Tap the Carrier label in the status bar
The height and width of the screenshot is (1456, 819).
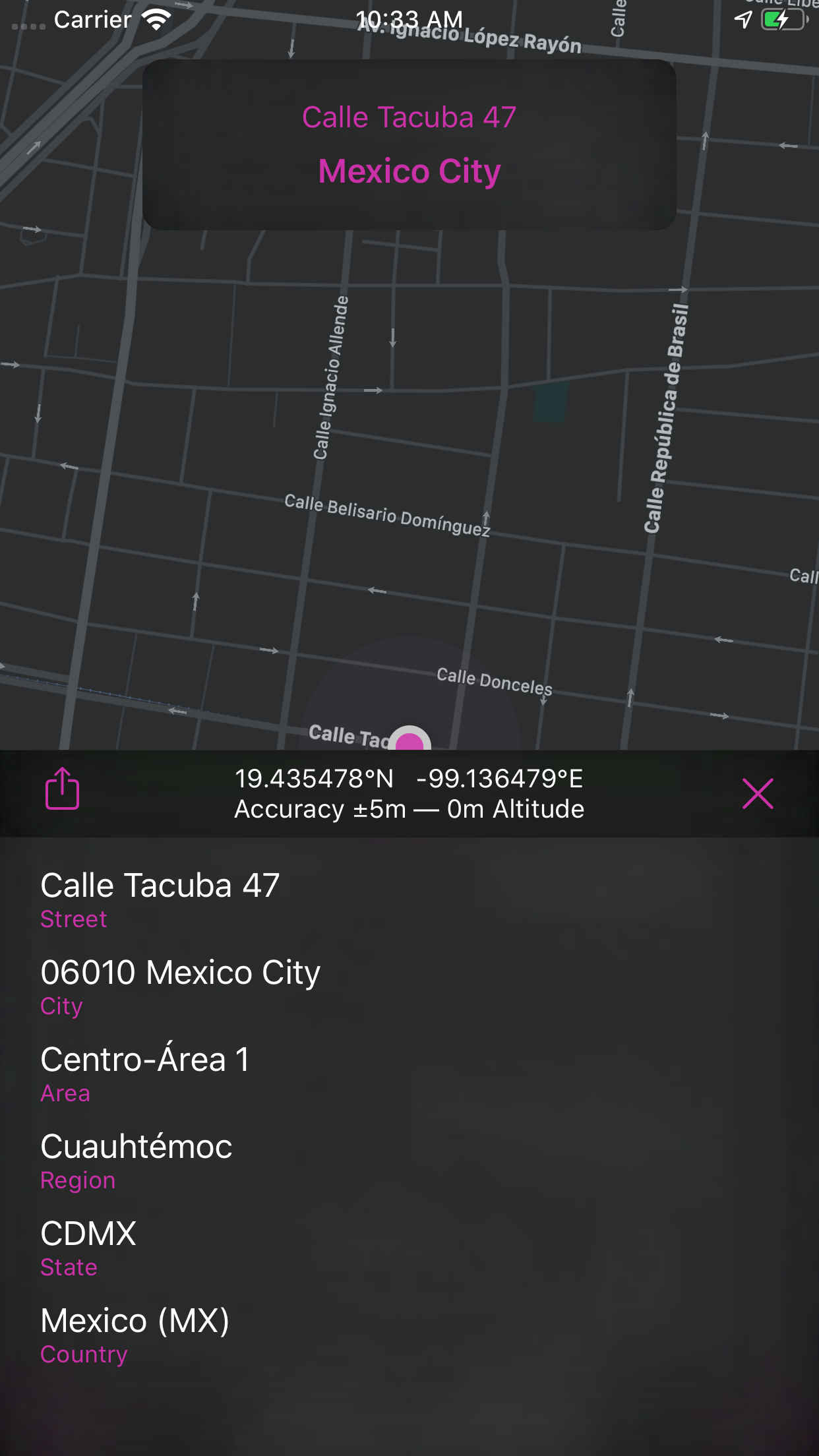[x=92, y=20]
